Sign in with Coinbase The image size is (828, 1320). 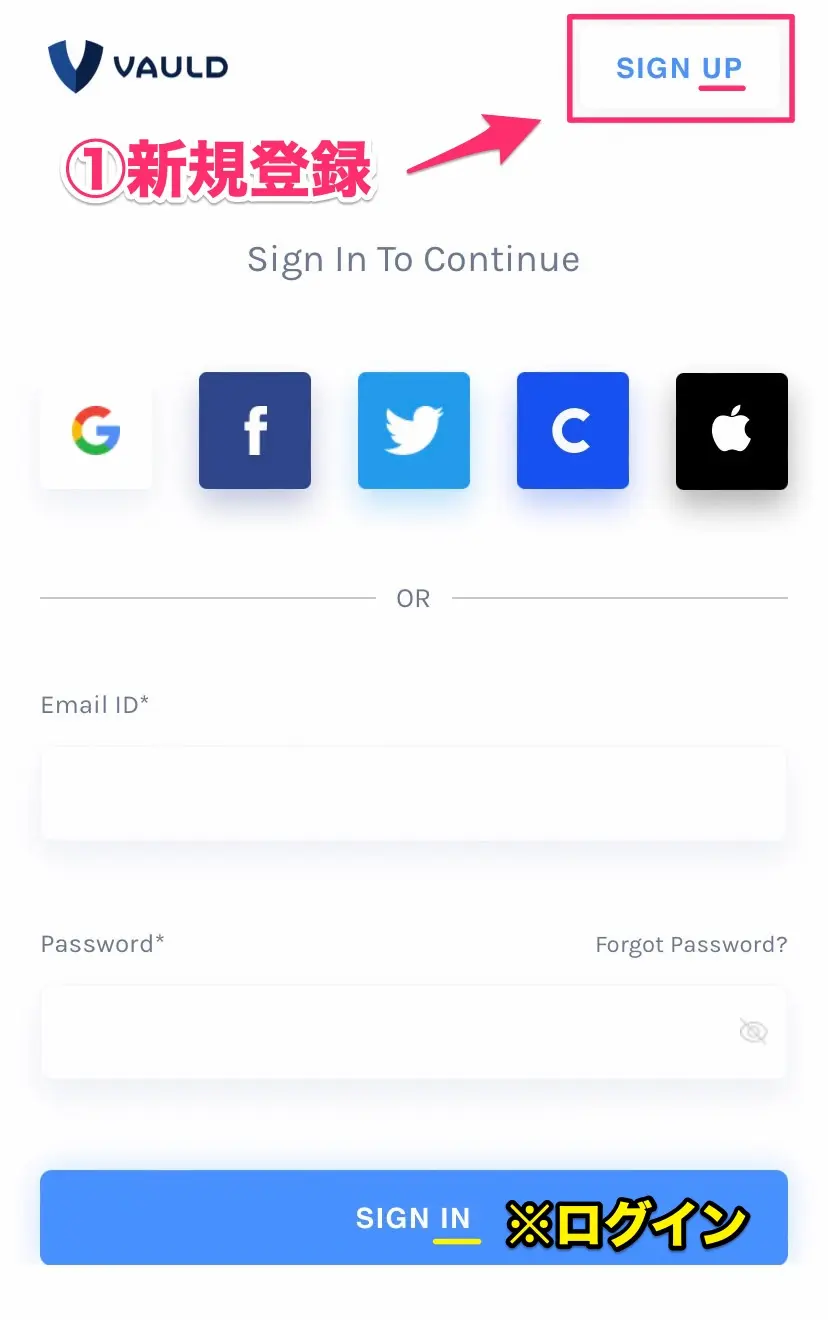click(573, 431)
